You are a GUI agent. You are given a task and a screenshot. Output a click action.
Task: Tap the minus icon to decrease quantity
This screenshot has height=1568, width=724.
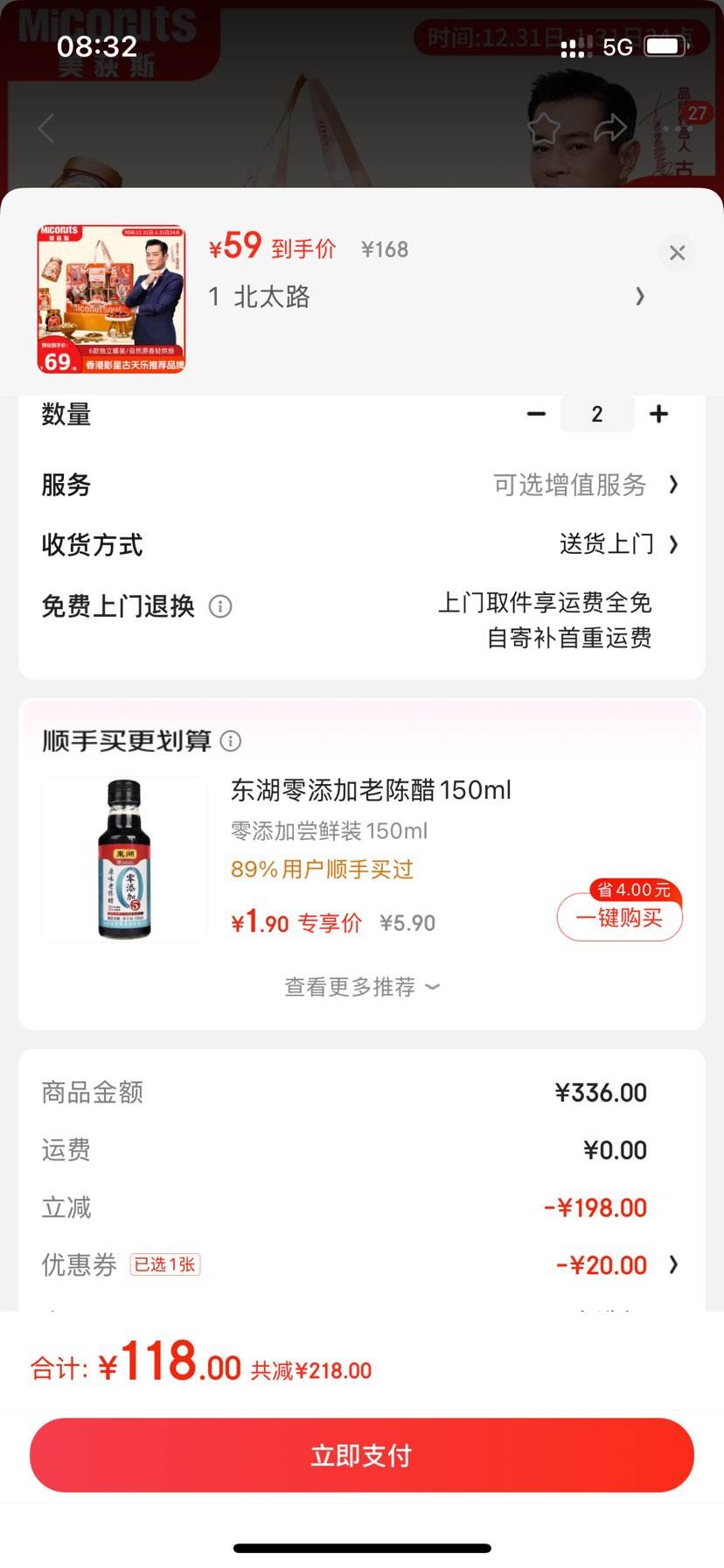pyautogui.click(x=536, y=414)
